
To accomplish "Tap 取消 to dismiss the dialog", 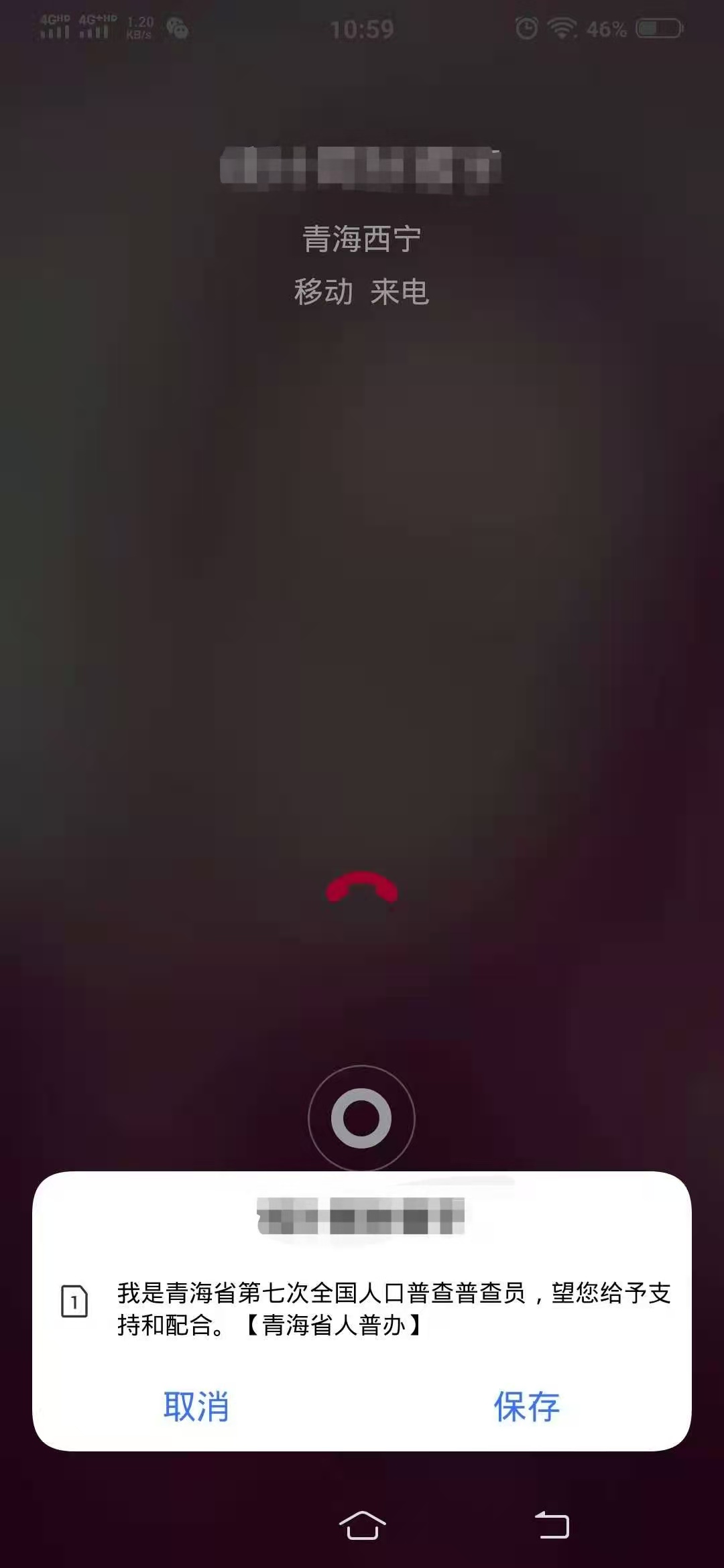I will click(x=196, y=1406).
